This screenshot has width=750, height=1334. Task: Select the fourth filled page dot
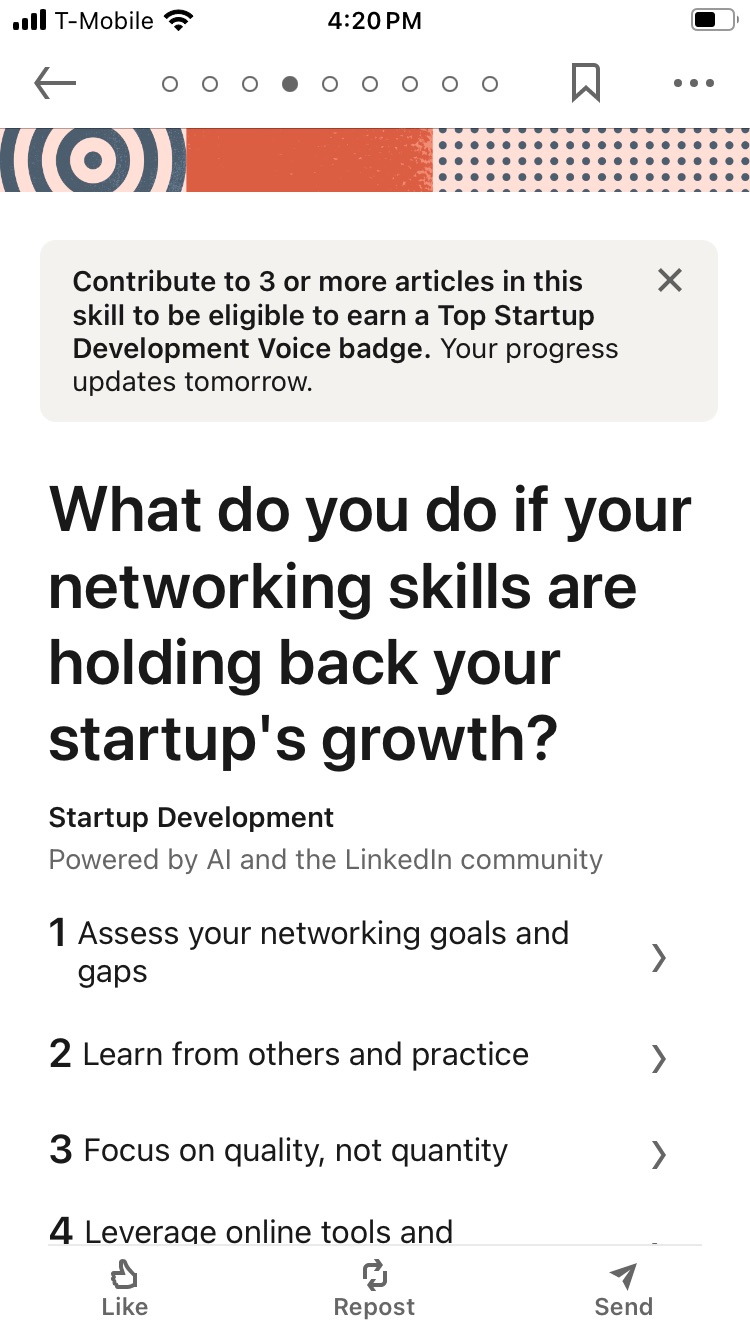coord(290,84)
